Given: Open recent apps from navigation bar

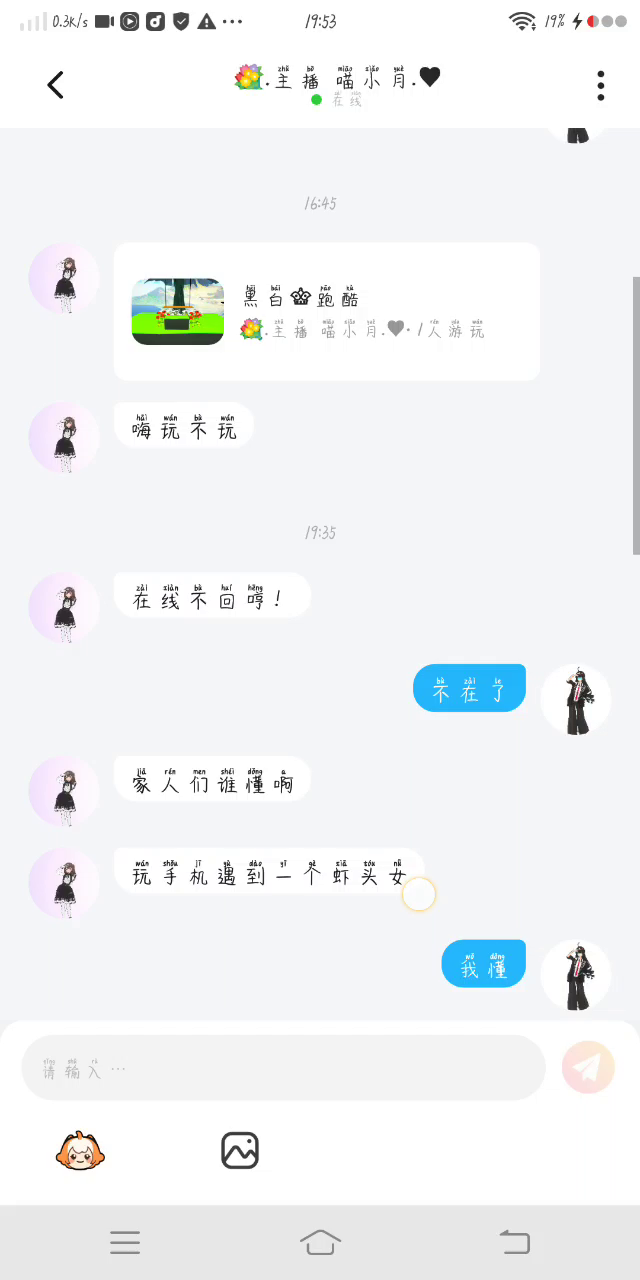Looking at the screenshot, I should 125,1242.
